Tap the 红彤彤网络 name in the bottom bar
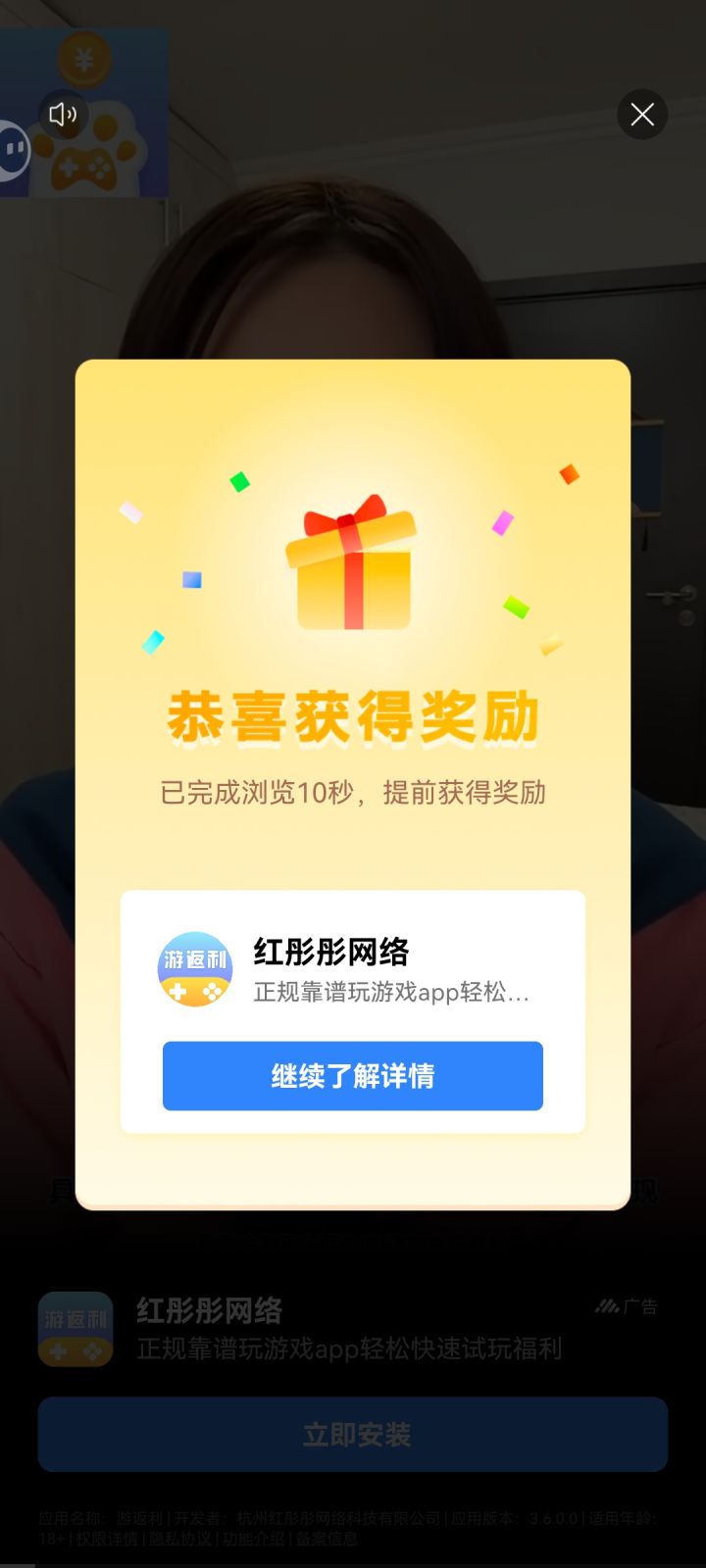This screenshot has width=706, height=1568. coord(209,1307)
